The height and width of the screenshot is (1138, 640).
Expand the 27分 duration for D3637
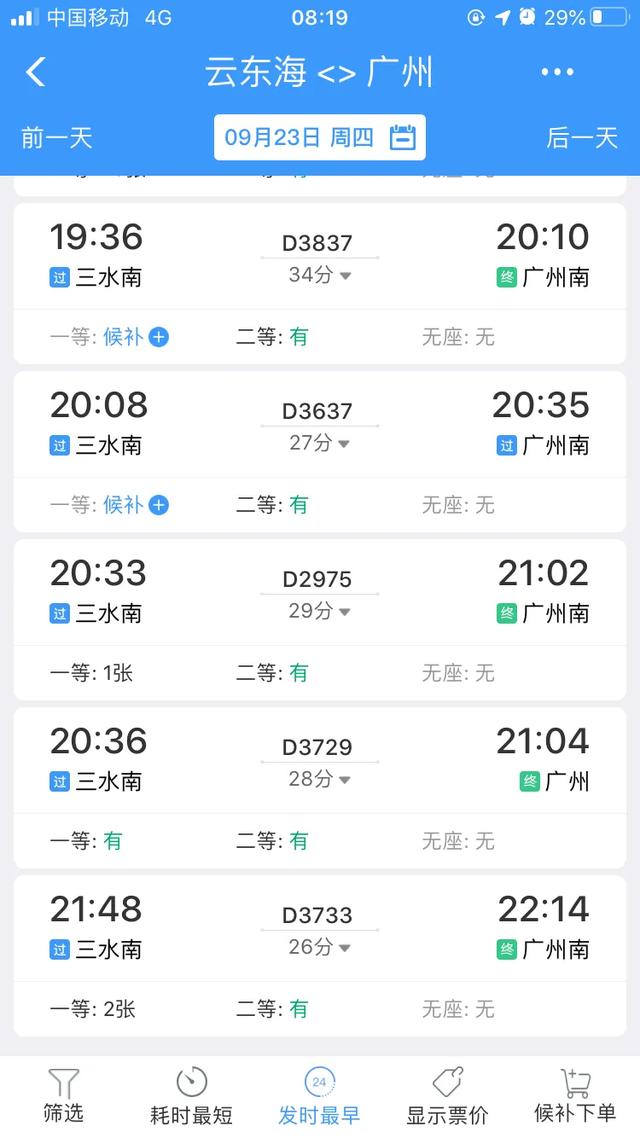click(x=320, y=443)
